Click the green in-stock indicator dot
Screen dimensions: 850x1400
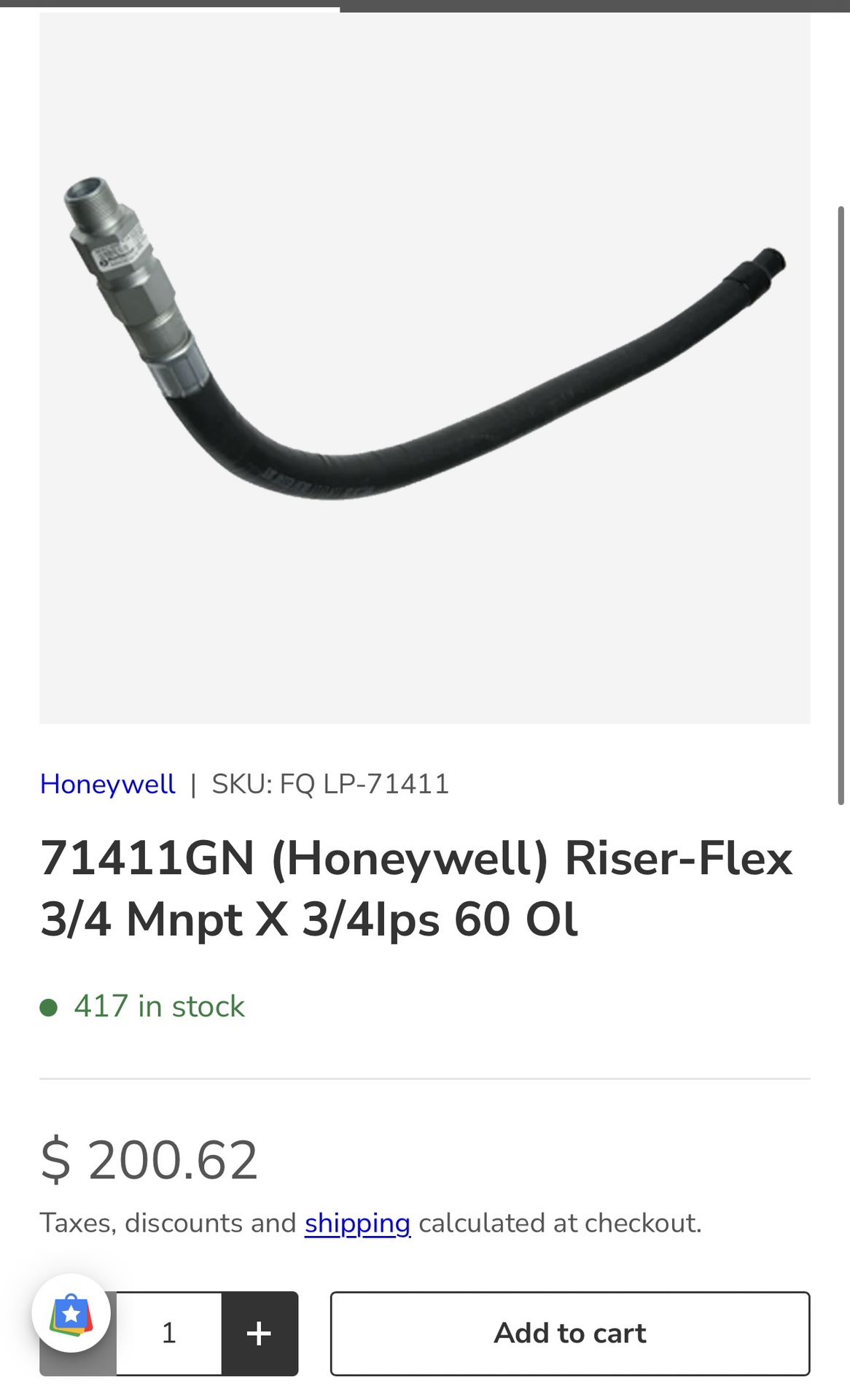(x=49, y=1007)
